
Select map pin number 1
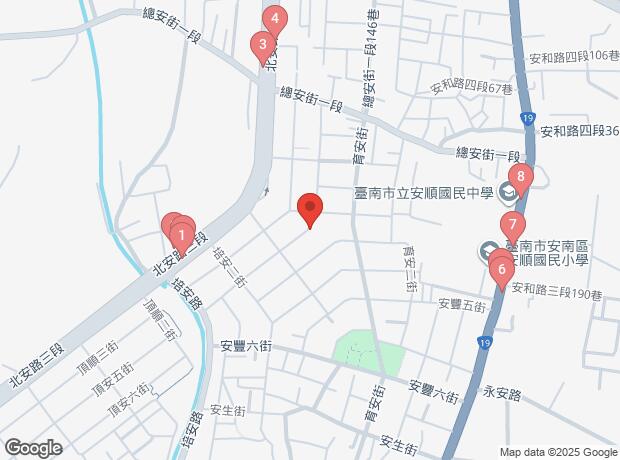[181, 237]
